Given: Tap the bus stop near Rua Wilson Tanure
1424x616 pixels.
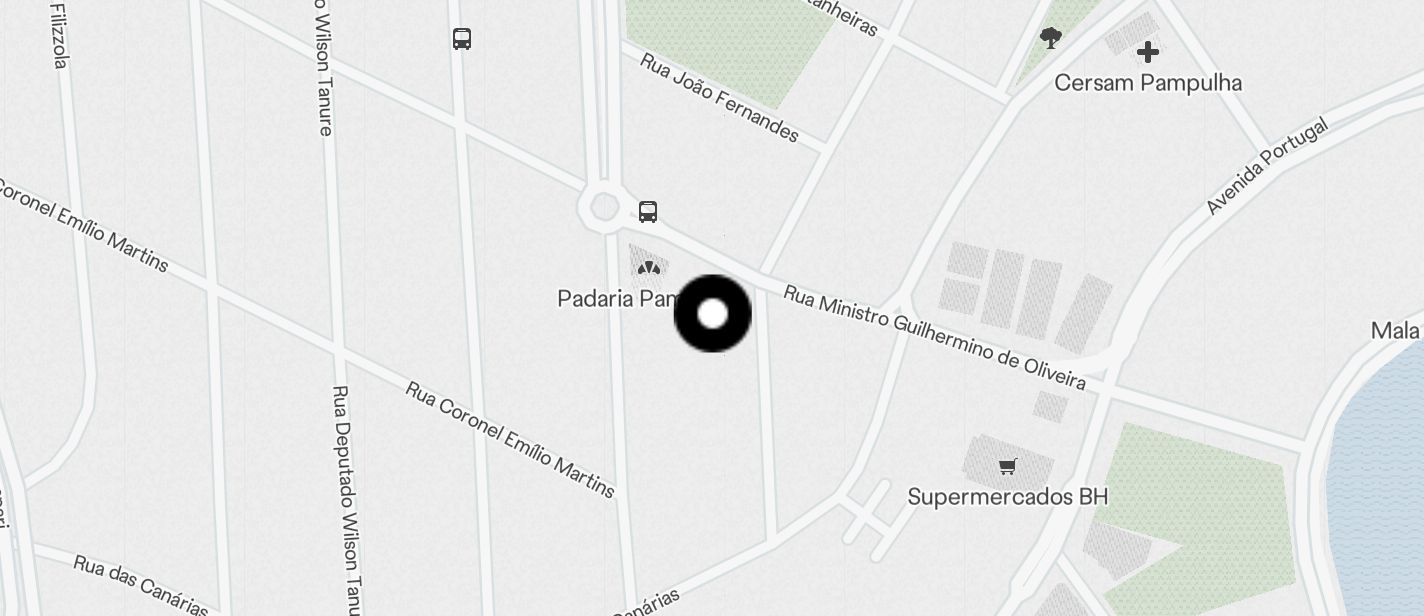Looking at the screenshot, I should coord(461,39).
